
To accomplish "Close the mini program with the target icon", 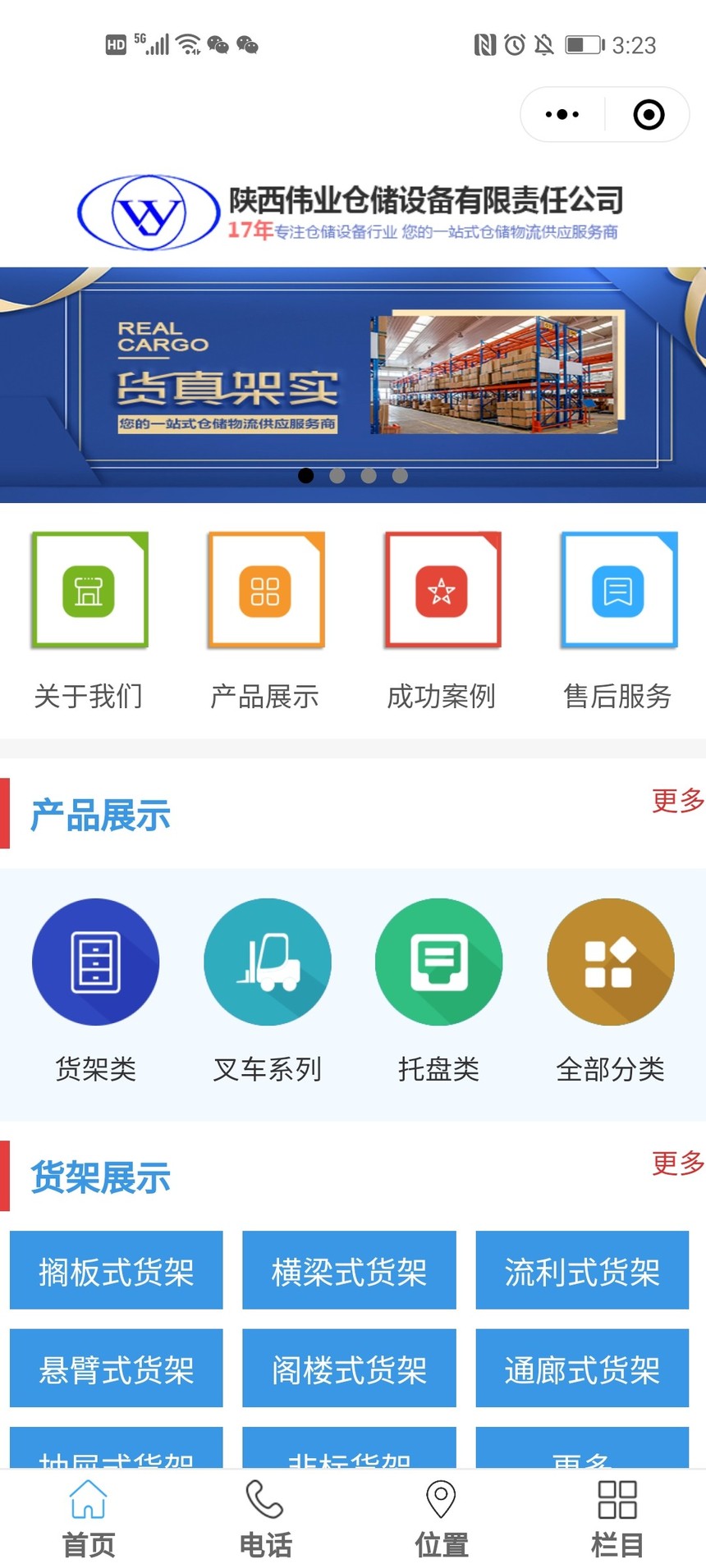I will pyautogui.click(x=649, y=115).
